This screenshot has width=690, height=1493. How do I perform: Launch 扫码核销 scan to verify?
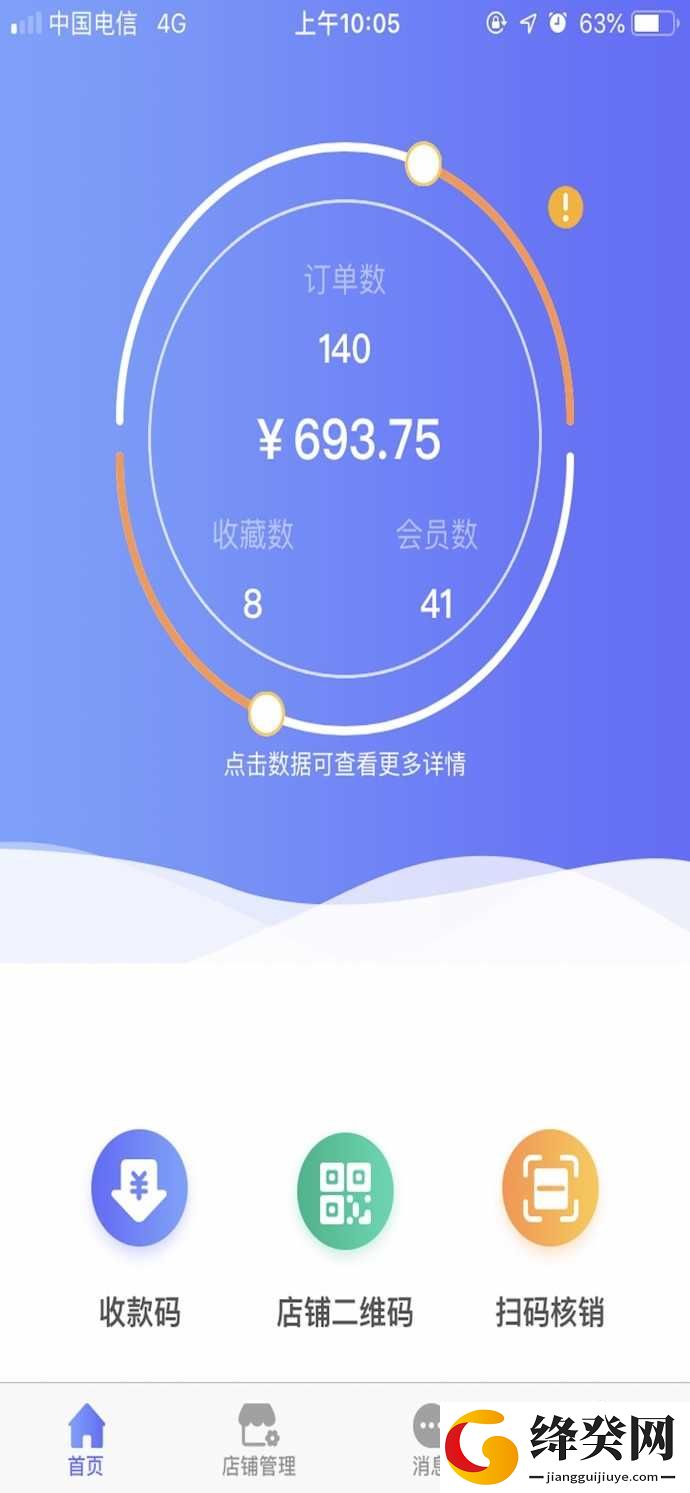(550, 1229)
